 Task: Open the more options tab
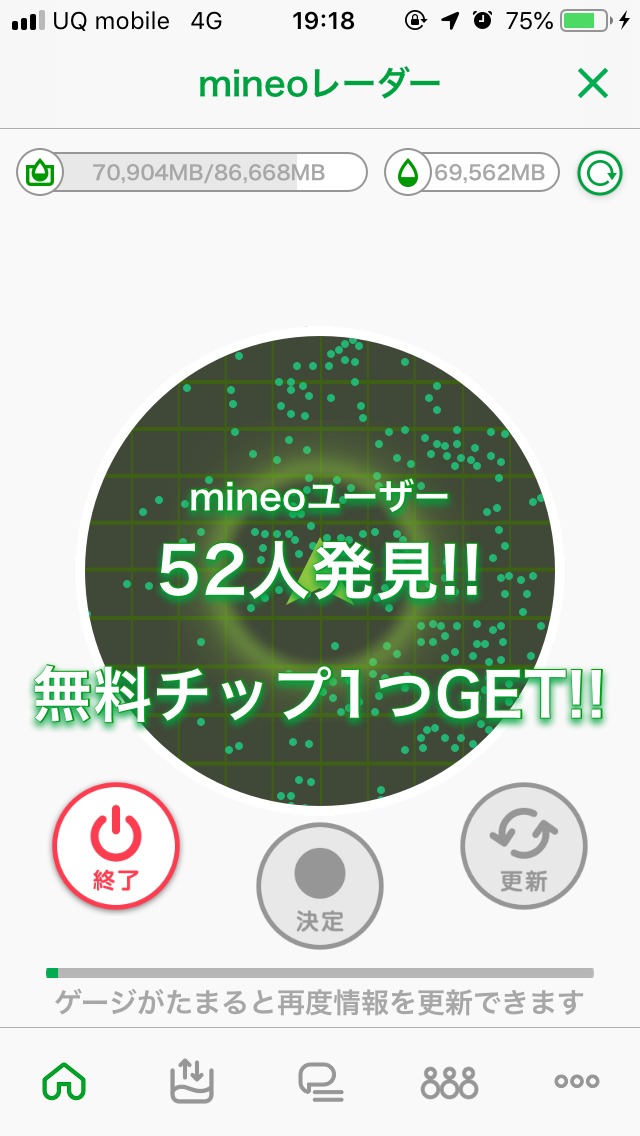point(577,1081)
